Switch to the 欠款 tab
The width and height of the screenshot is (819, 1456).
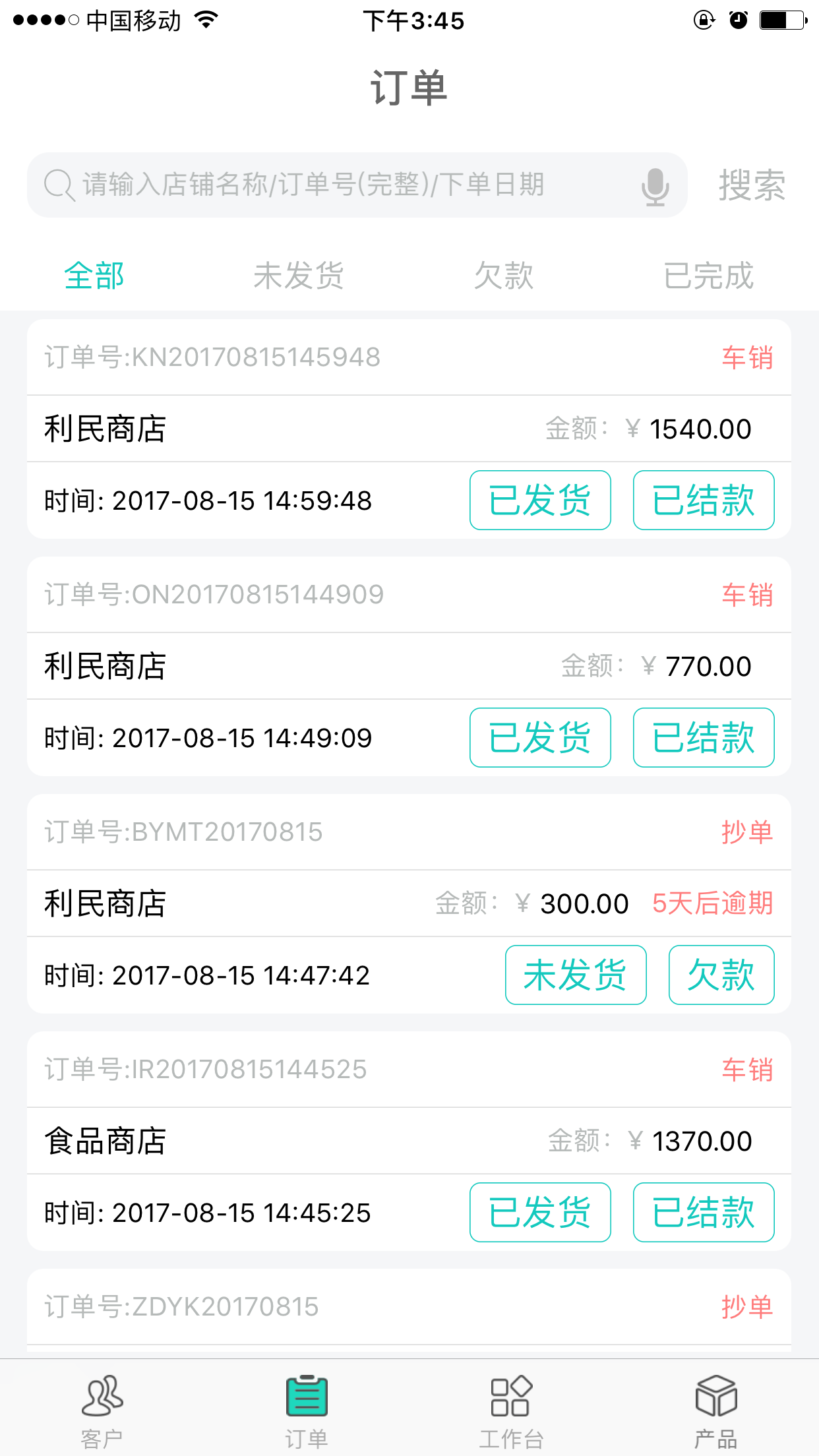tap(504, 276)
